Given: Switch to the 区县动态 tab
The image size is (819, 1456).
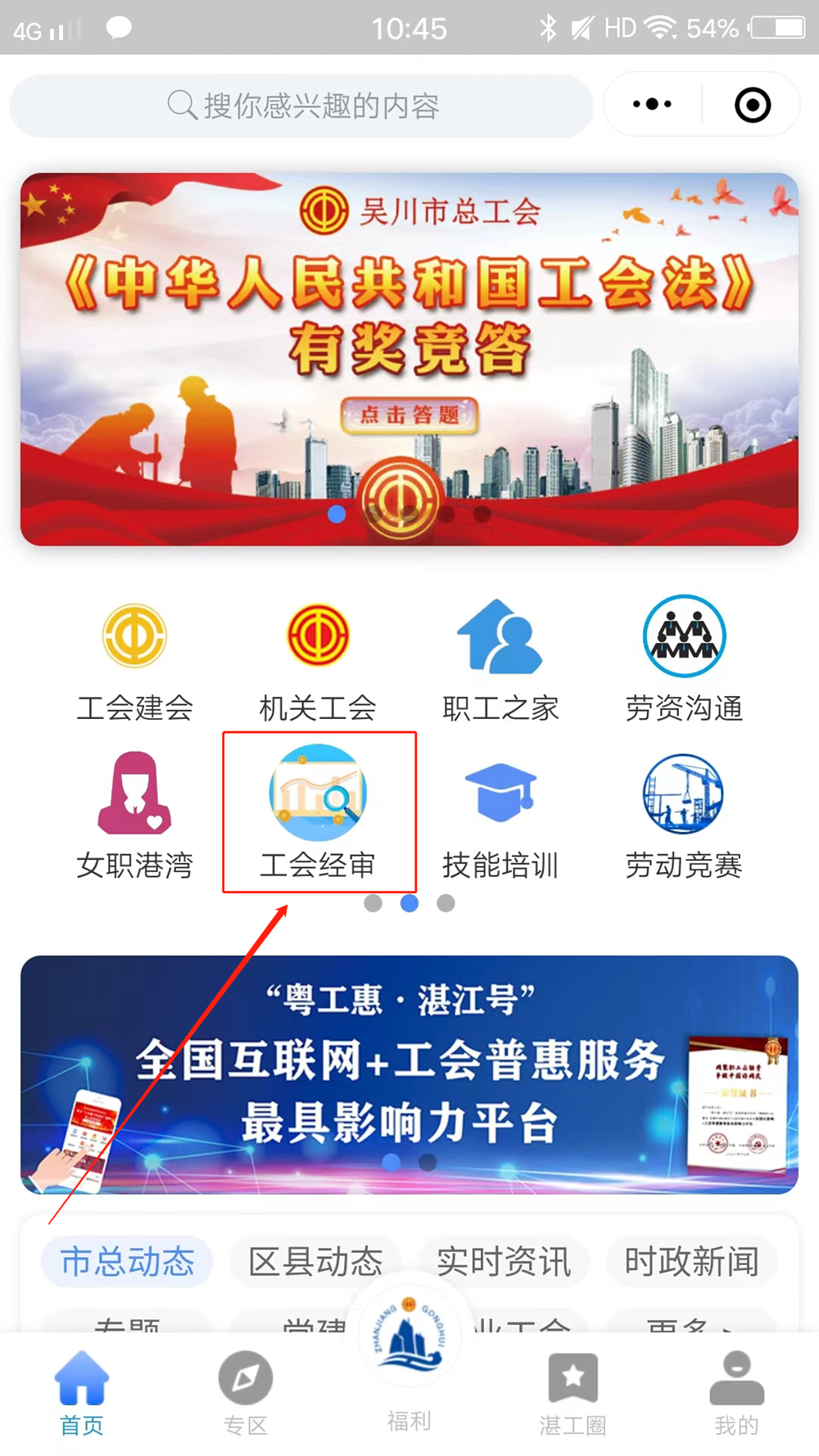Looking at the screenshot, I should click(315, 1261).
